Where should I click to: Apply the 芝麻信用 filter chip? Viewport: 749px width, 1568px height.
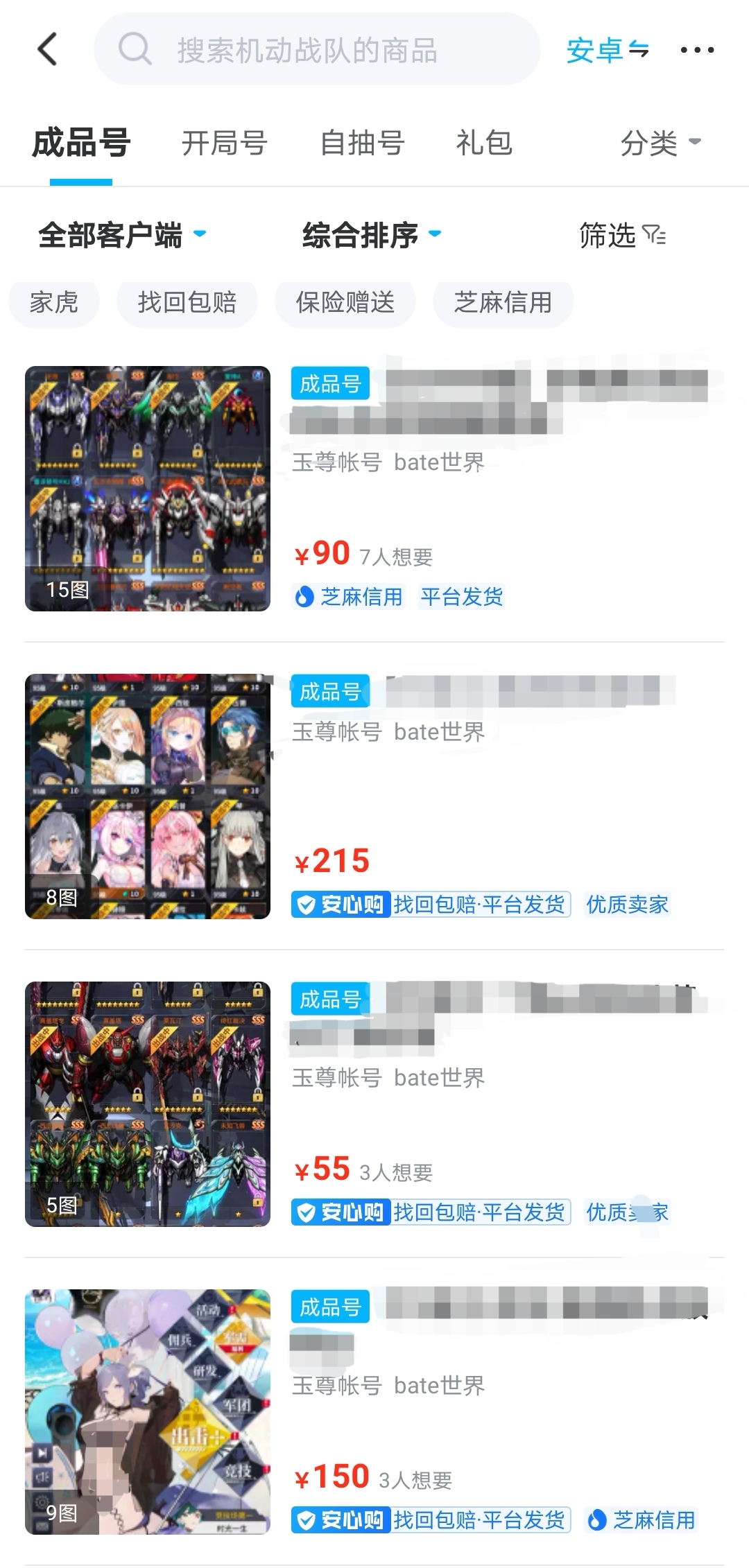pyautogui.click(x=503, y=302)
